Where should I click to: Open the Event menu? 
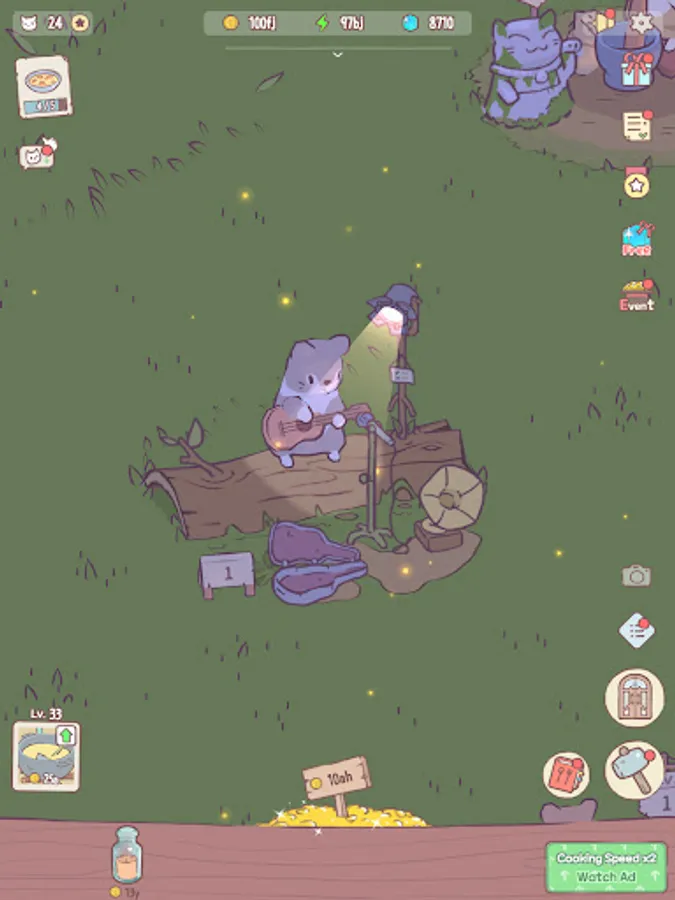point(637,296)
